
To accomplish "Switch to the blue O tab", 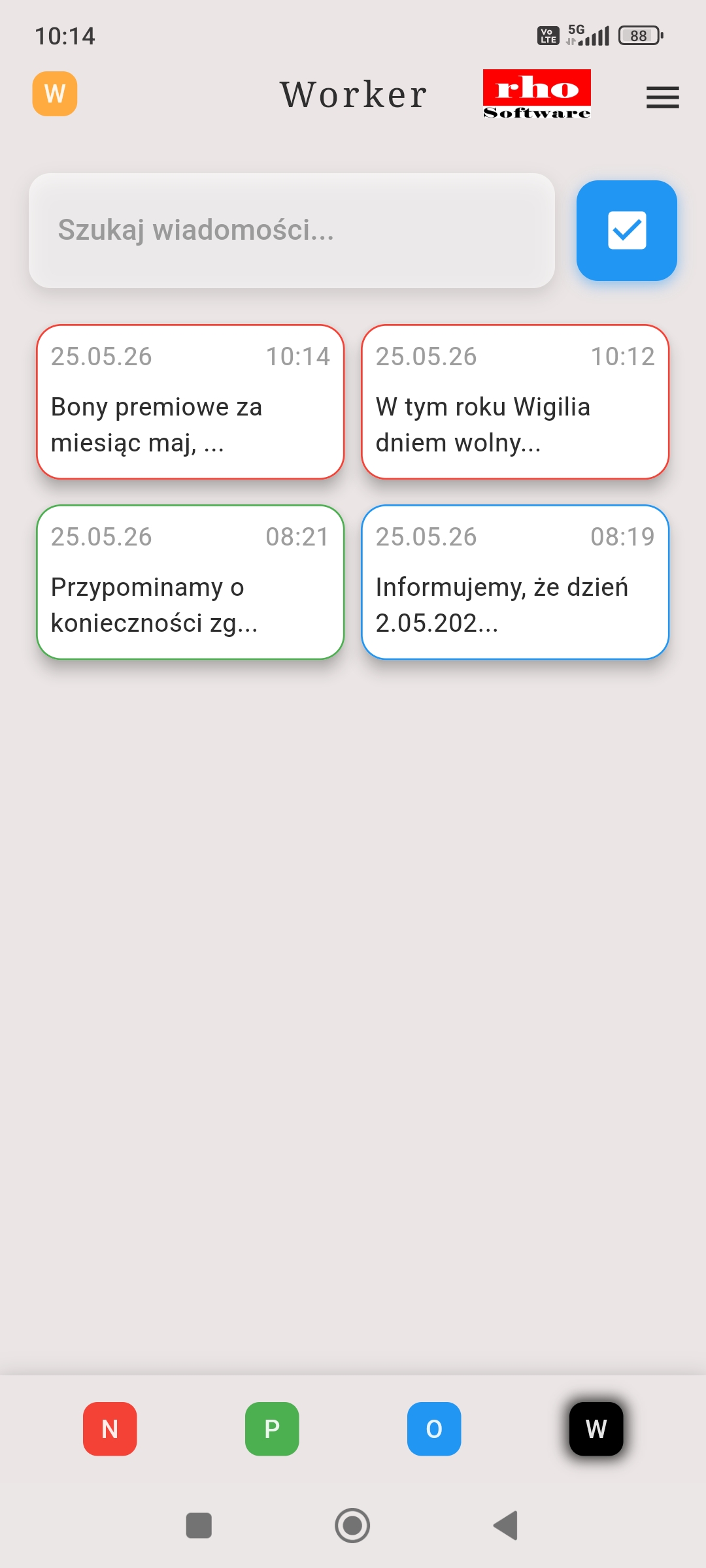I will pyautogui.click(x=434, y=1429).
